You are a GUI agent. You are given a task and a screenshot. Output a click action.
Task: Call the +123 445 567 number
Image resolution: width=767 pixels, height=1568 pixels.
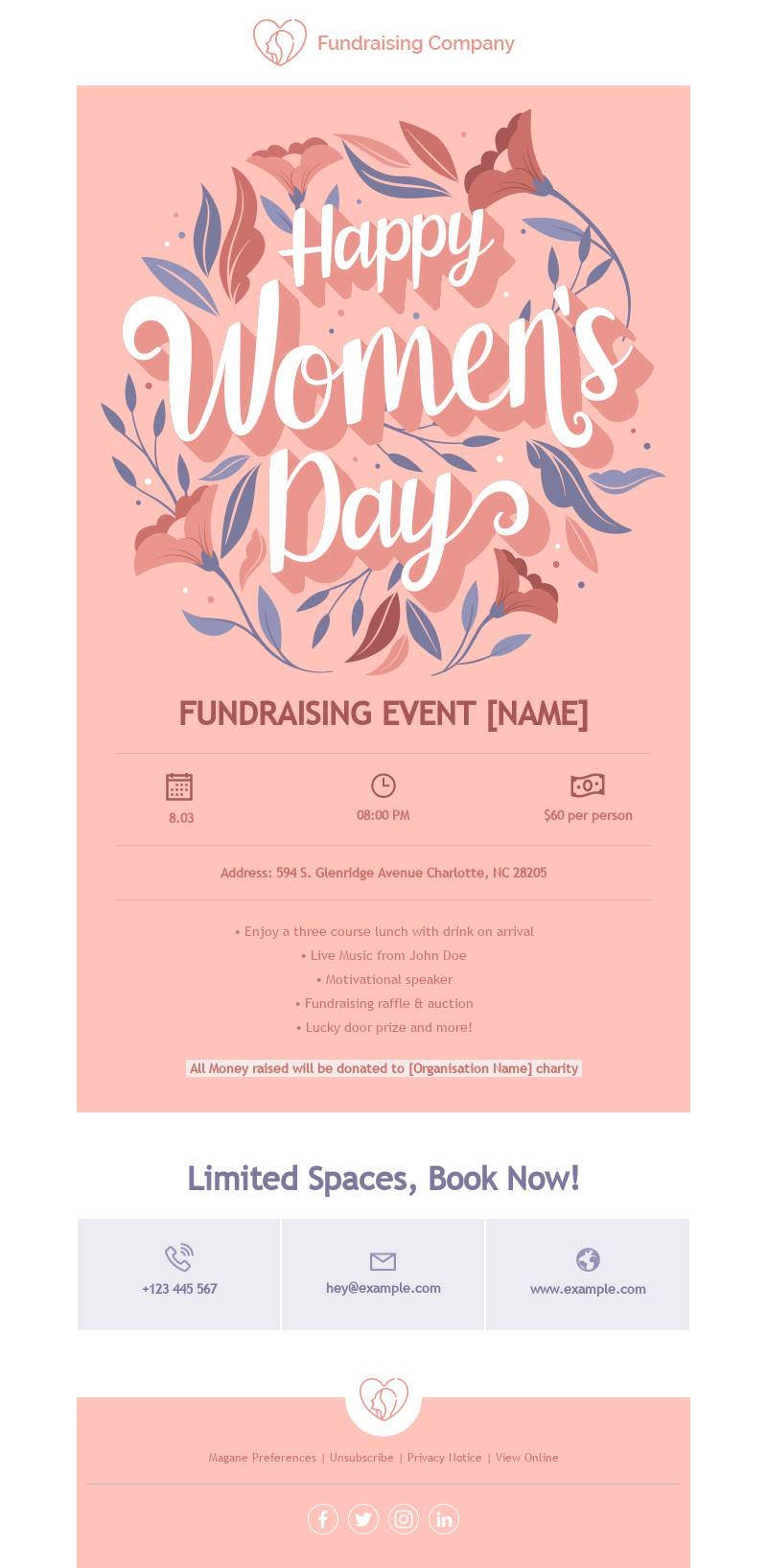coord(179,1288)
